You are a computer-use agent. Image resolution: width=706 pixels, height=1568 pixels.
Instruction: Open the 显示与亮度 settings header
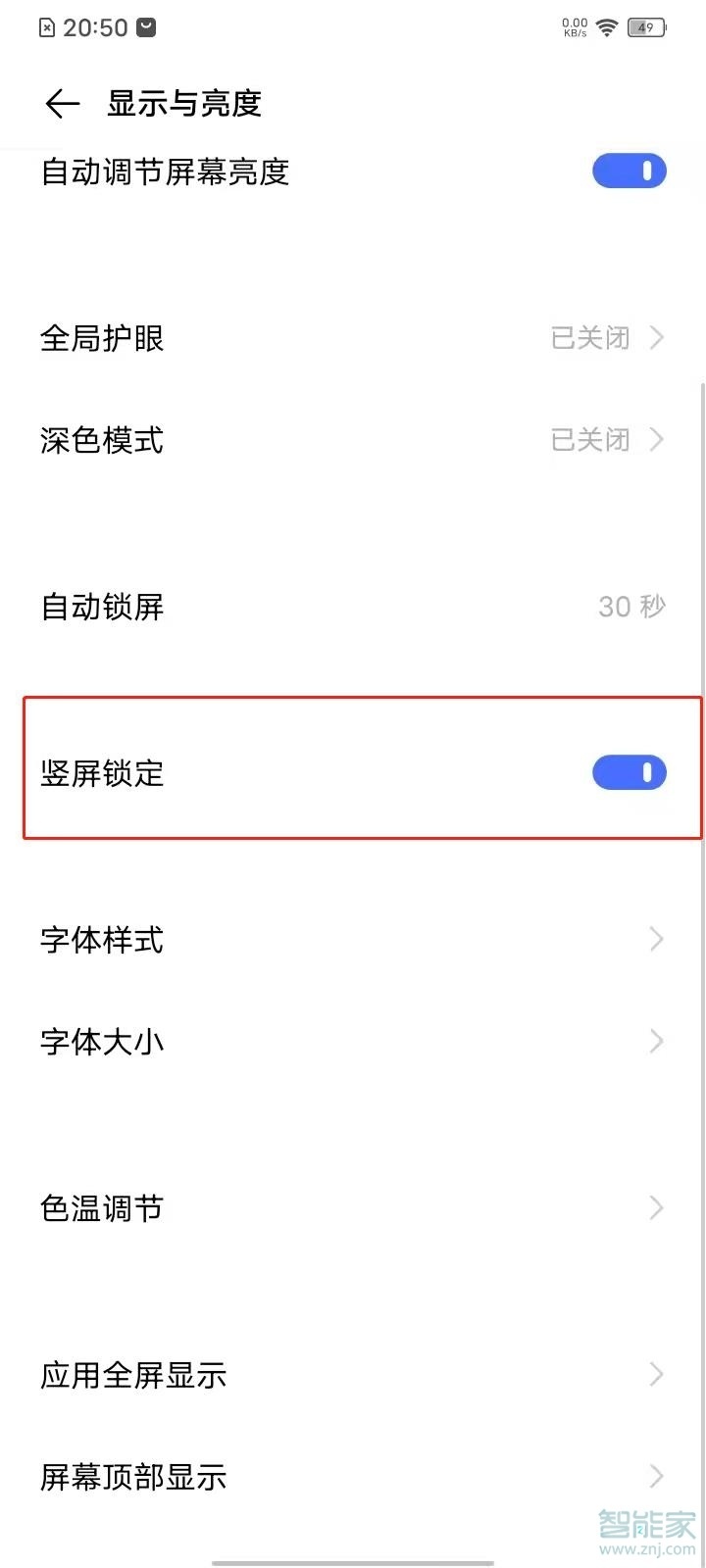[x=182, y=103]
